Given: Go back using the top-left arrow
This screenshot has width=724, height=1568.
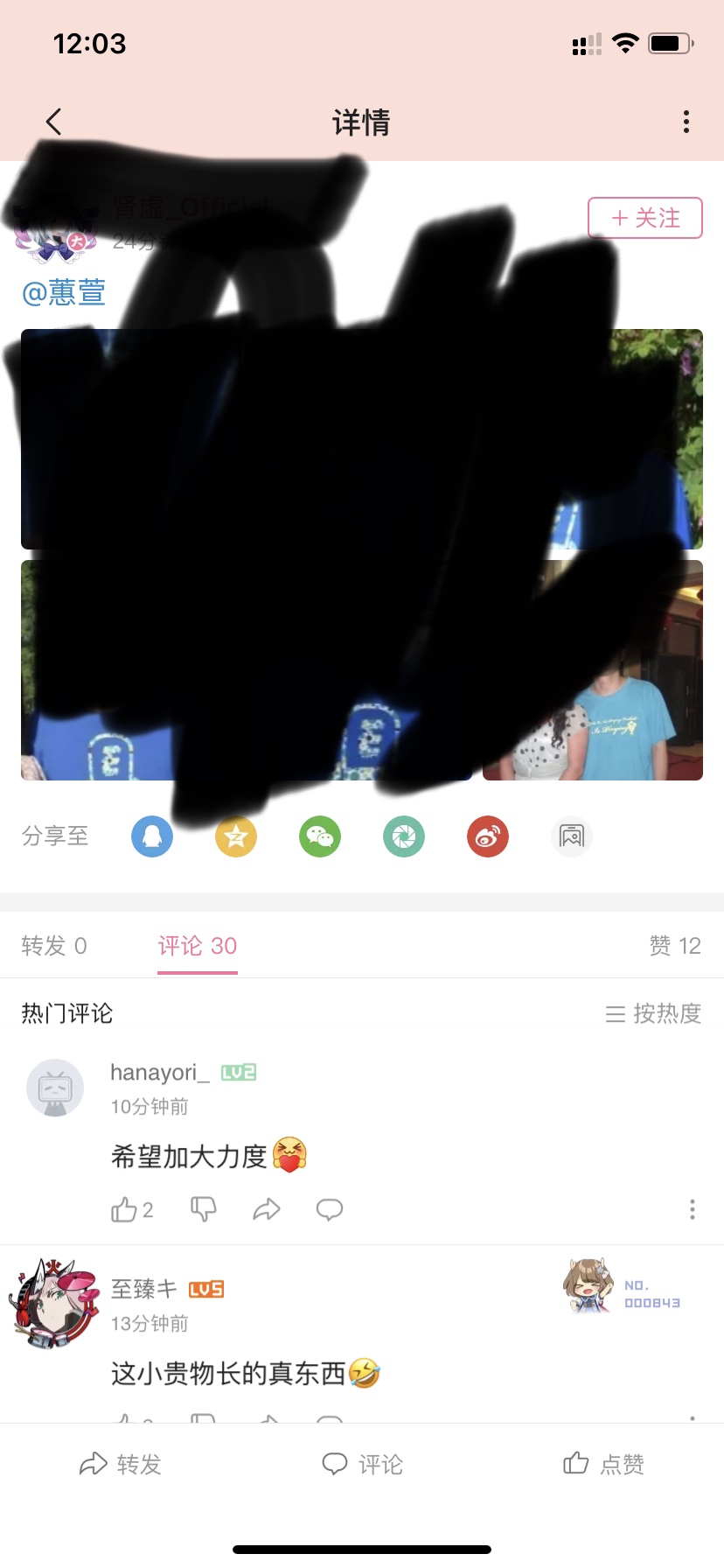Looking at the screenshot, I should (54, 122).
